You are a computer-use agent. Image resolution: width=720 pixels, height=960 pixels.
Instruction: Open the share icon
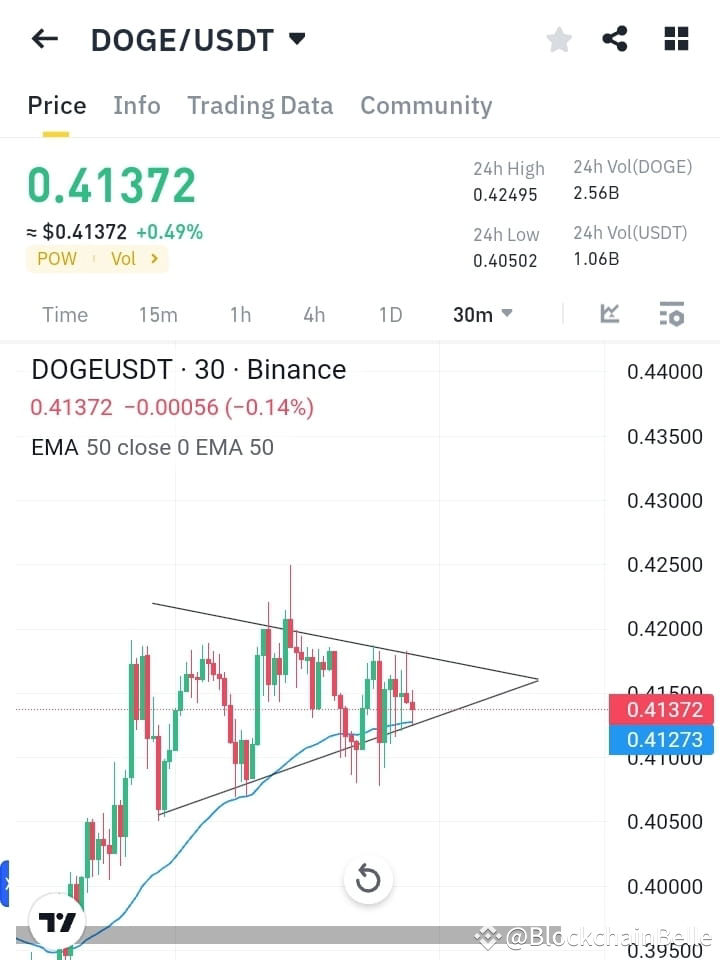tap(616, 39)
